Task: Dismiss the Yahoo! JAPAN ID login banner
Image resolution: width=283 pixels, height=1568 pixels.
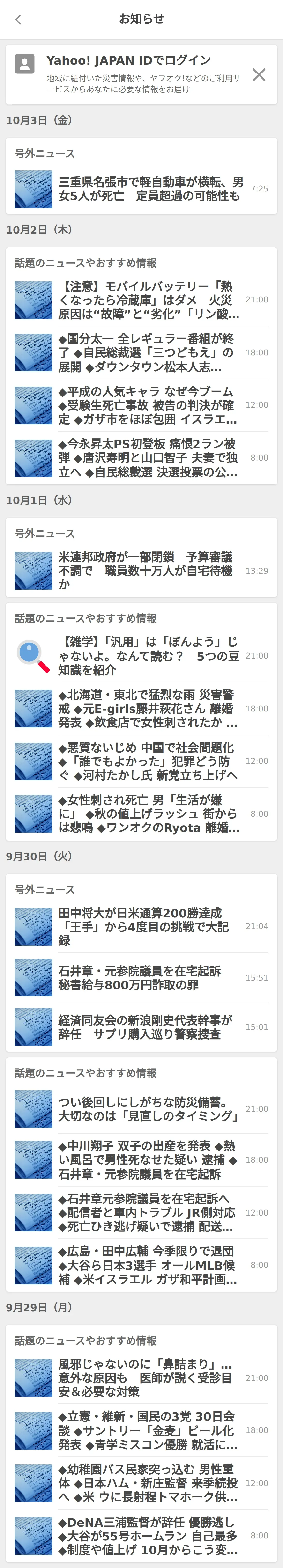Action: [259, 74]
